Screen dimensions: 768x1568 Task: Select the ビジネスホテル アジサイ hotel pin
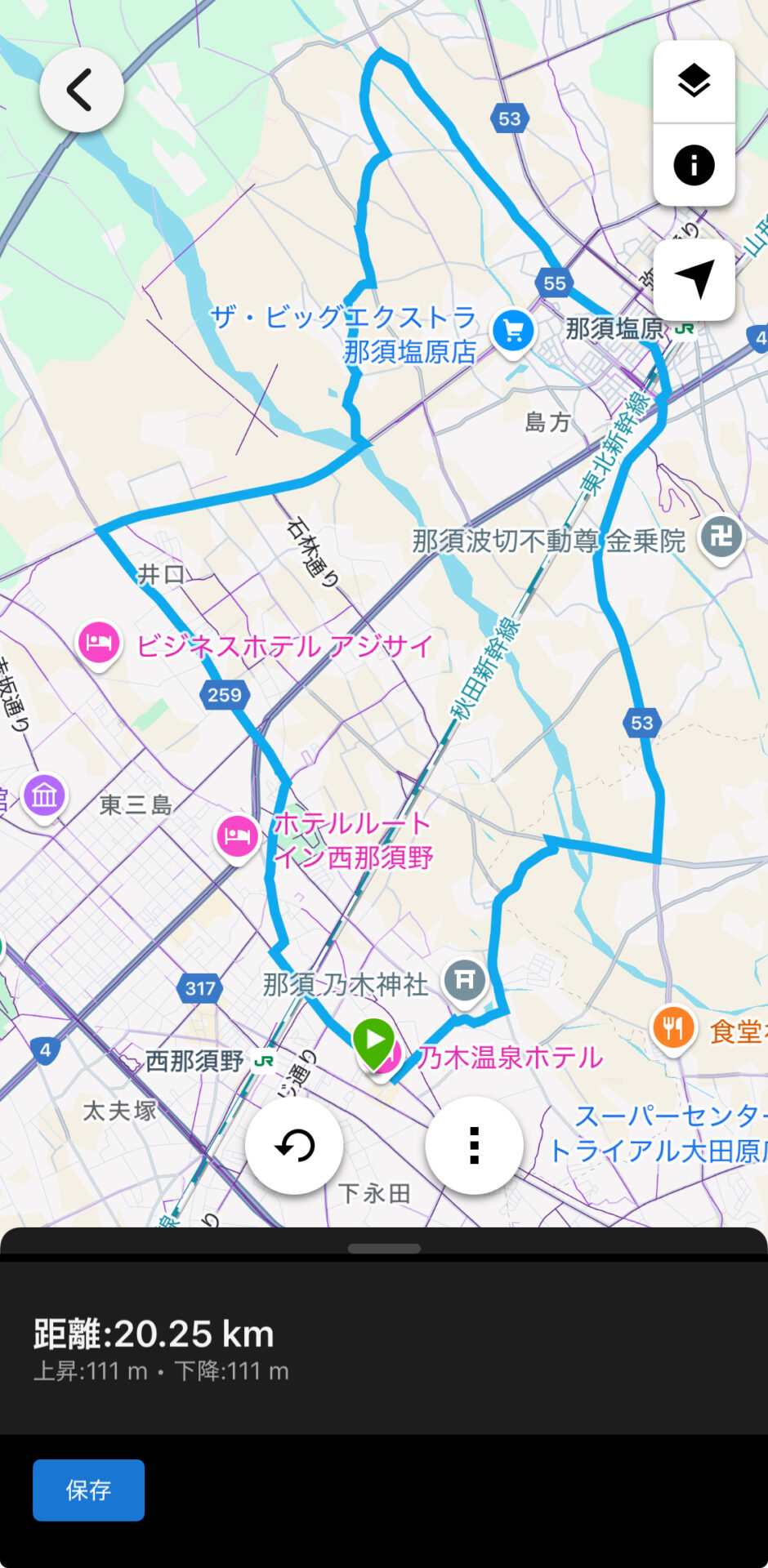coord(99,645)
